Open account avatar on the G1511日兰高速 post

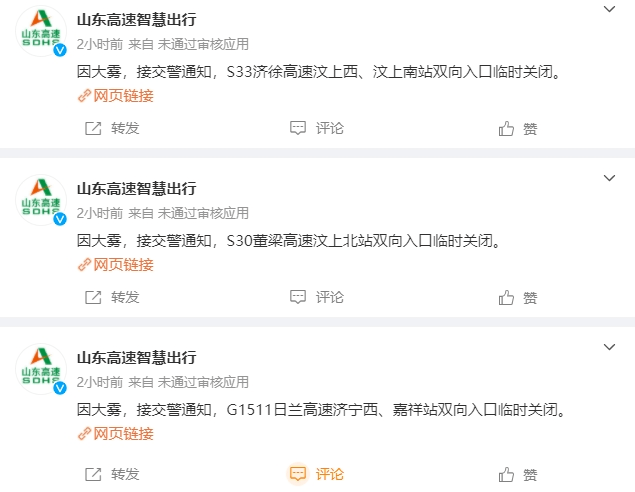(42, 369)
